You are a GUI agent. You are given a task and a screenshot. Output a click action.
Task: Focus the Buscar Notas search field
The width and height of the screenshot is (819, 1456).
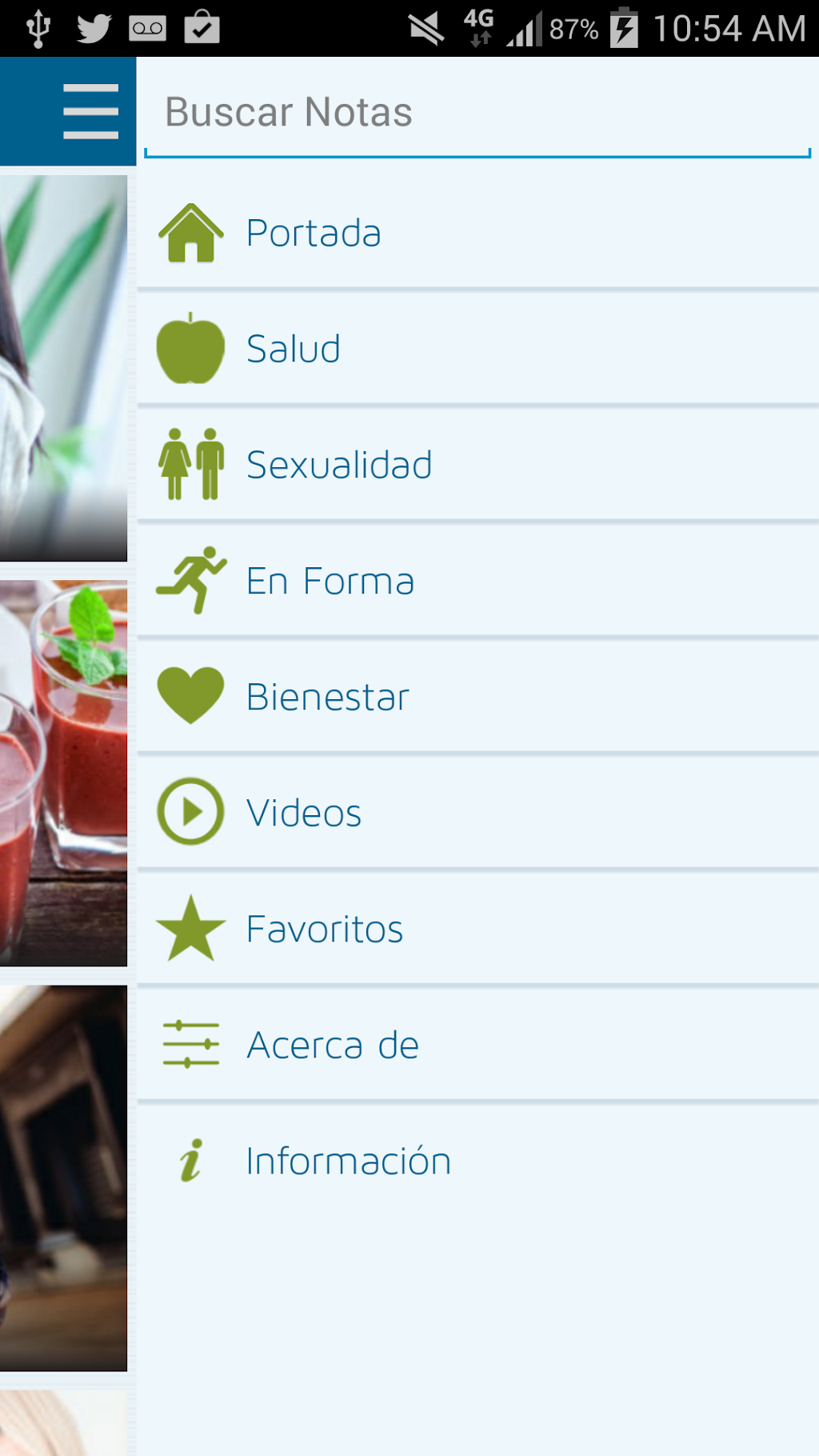(x=477, y=112)
